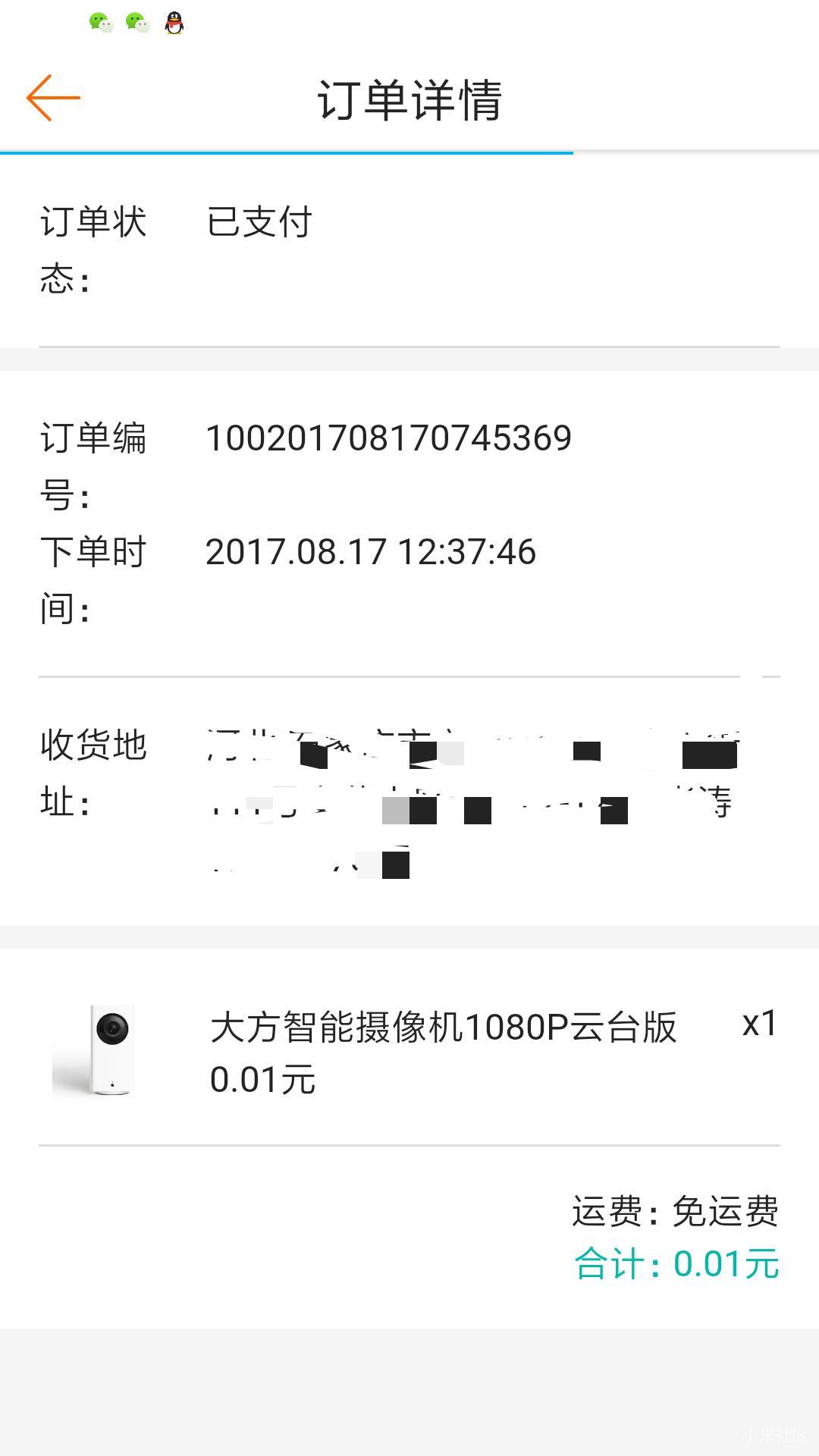
Task: Select the order number 100201708170745369
Action: tap(391, 438)
